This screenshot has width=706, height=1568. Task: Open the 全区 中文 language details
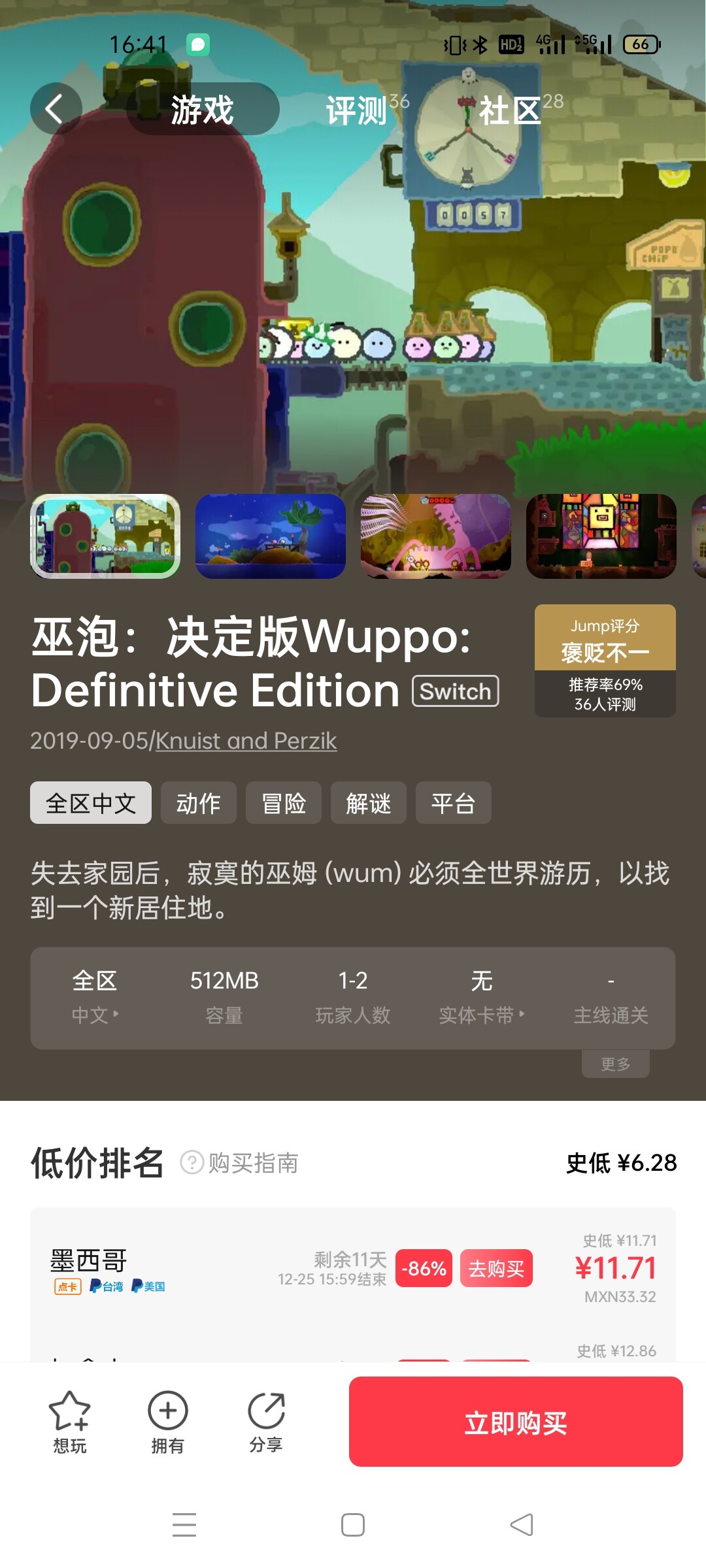click(95, 998)
